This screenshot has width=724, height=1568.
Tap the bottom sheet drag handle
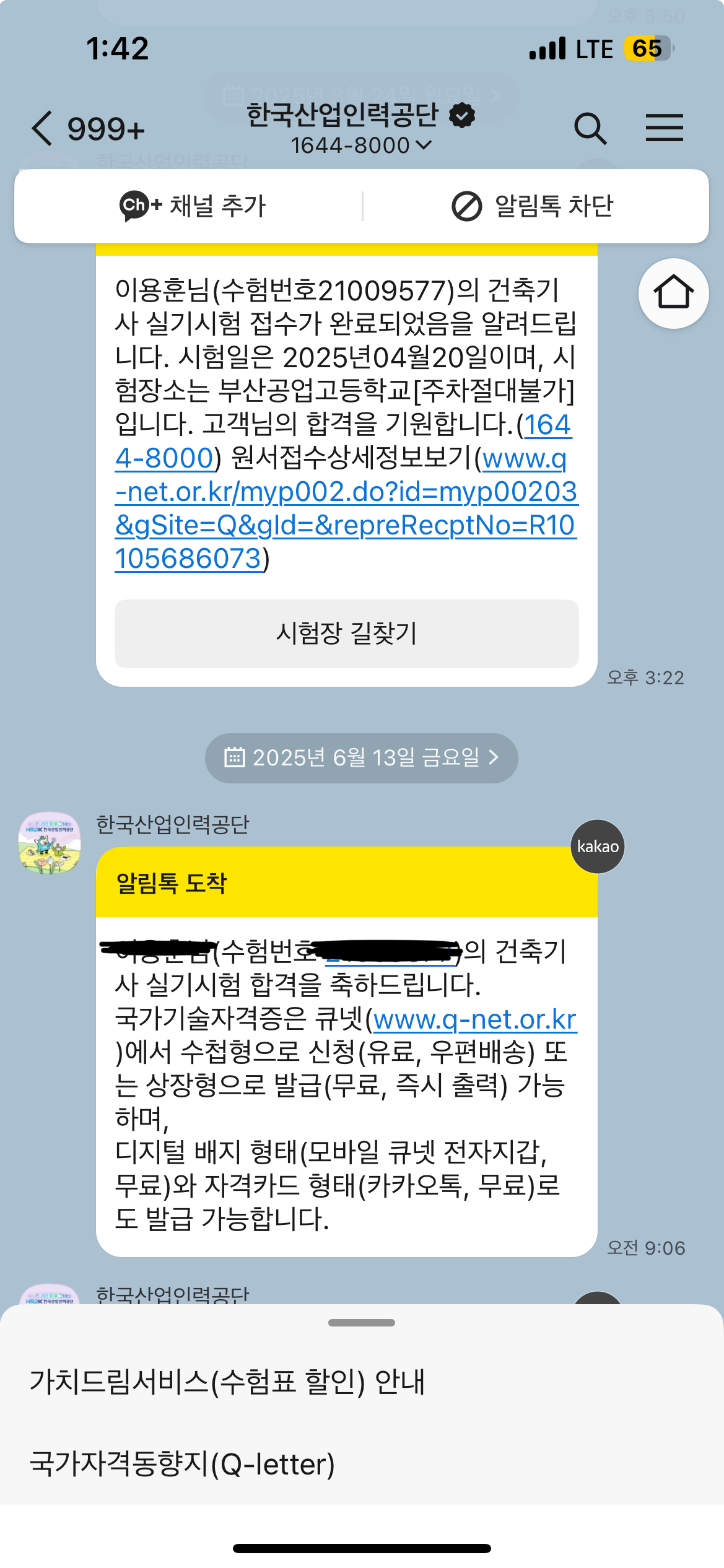[x=361, y=1323]
